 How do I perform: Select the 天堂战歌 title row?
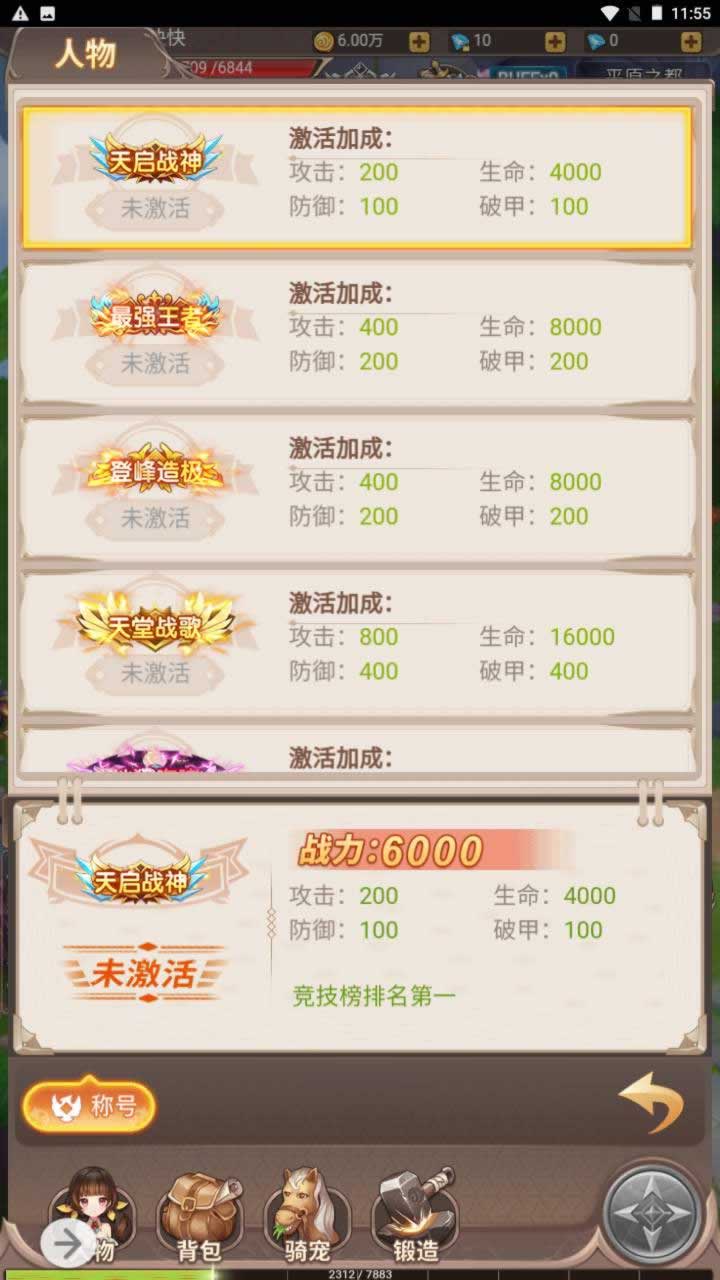(357, 643)
